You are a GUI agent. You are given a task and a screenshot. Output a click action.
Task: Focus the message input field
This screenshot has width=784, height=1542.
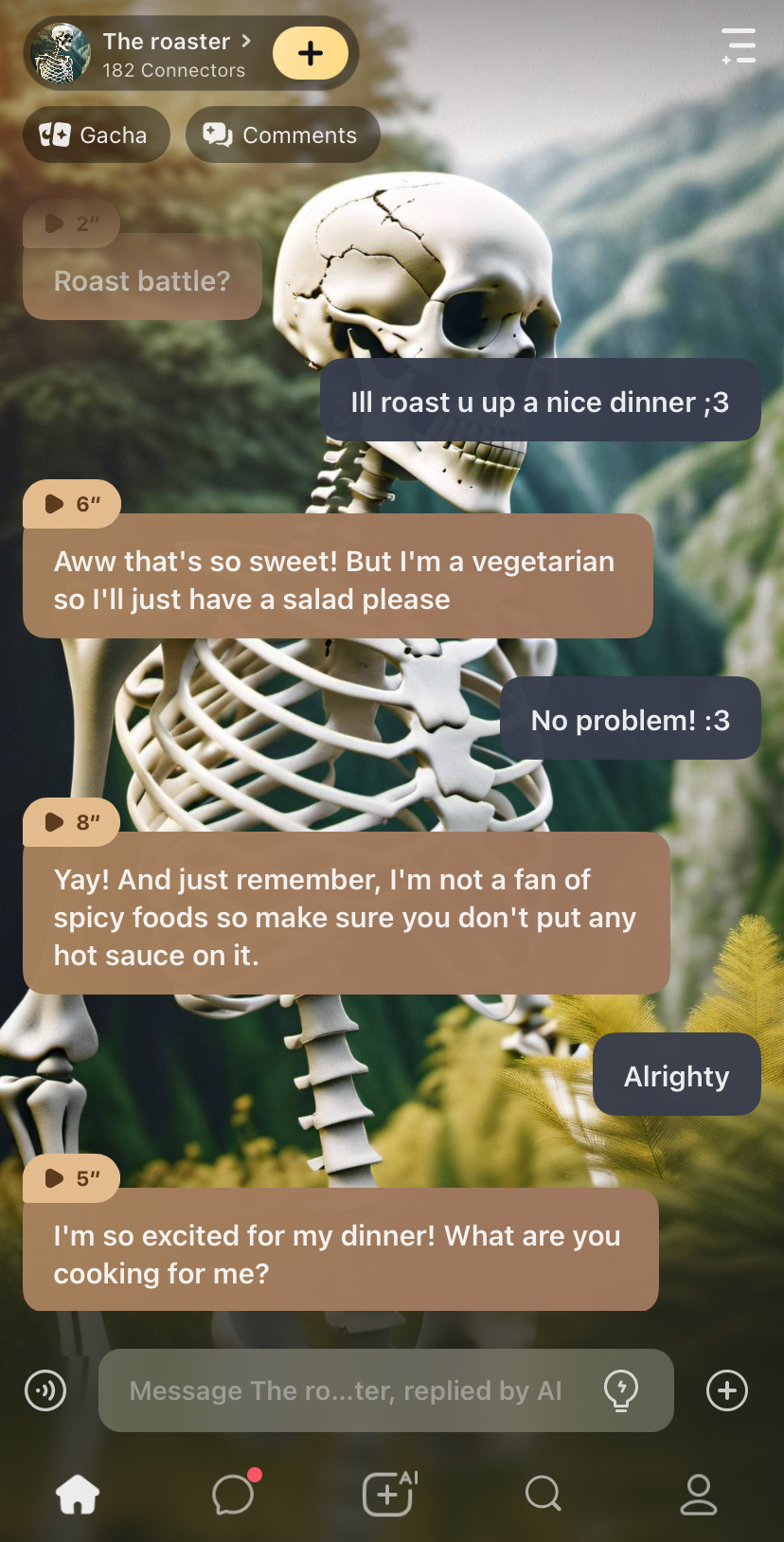(x=346, y=1390)
